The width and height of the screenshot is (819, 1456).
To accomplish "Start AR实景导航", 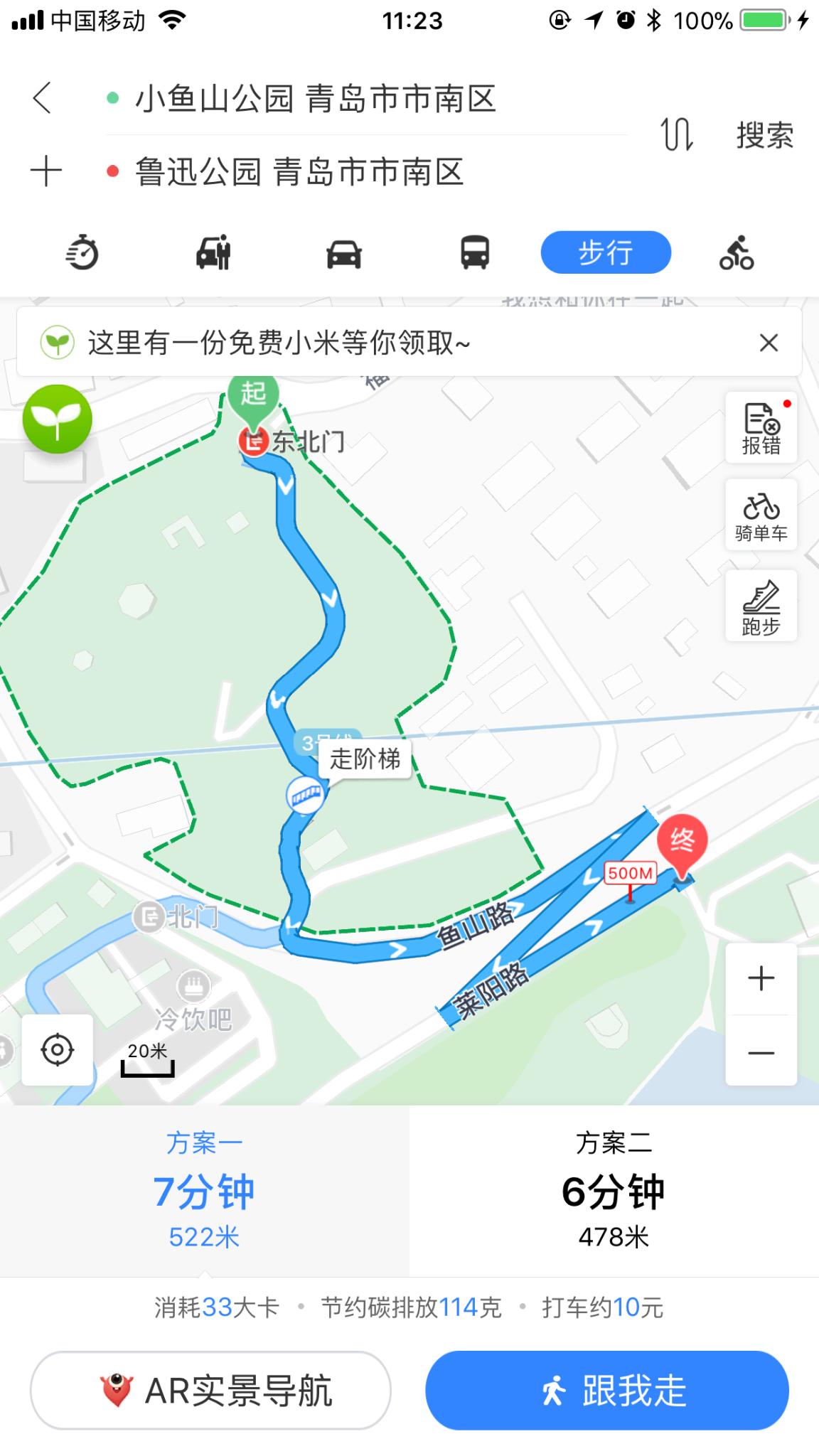I will pyautogui.click(x=210, y=1391).
